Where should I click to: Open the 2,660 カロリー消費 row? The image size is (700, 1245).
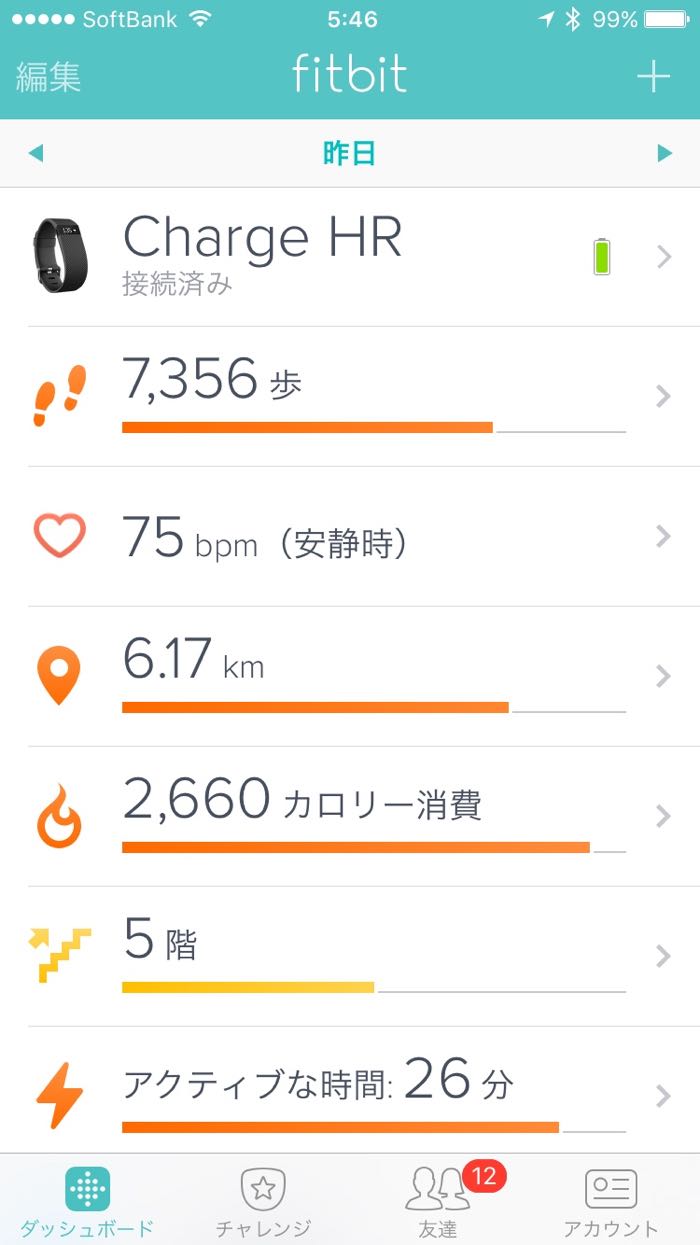[x=350, y=817]
